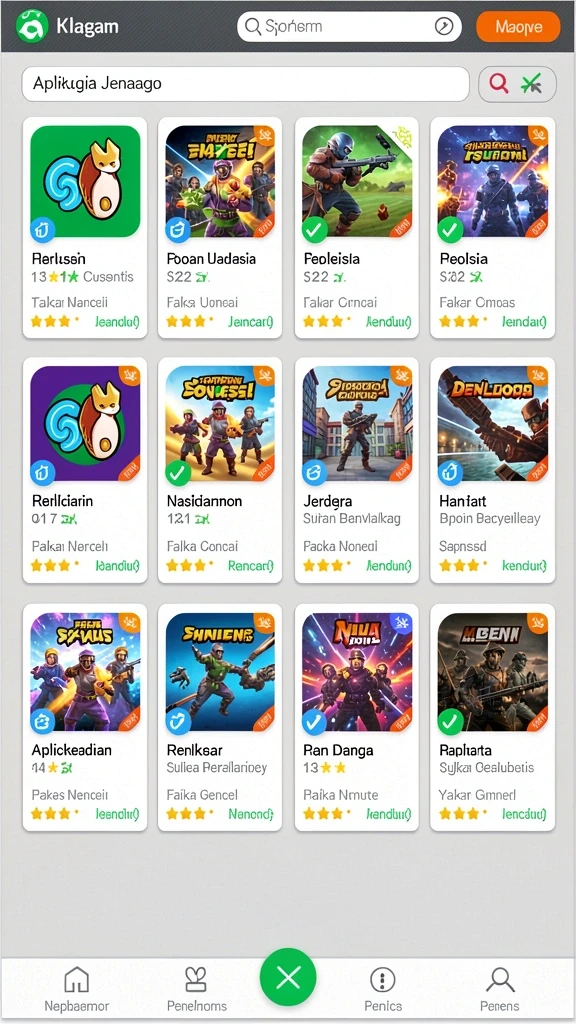This screenshot has height=1024, width=576.
Task: Open the Rerllciarin app card
Action: [85, 470]
